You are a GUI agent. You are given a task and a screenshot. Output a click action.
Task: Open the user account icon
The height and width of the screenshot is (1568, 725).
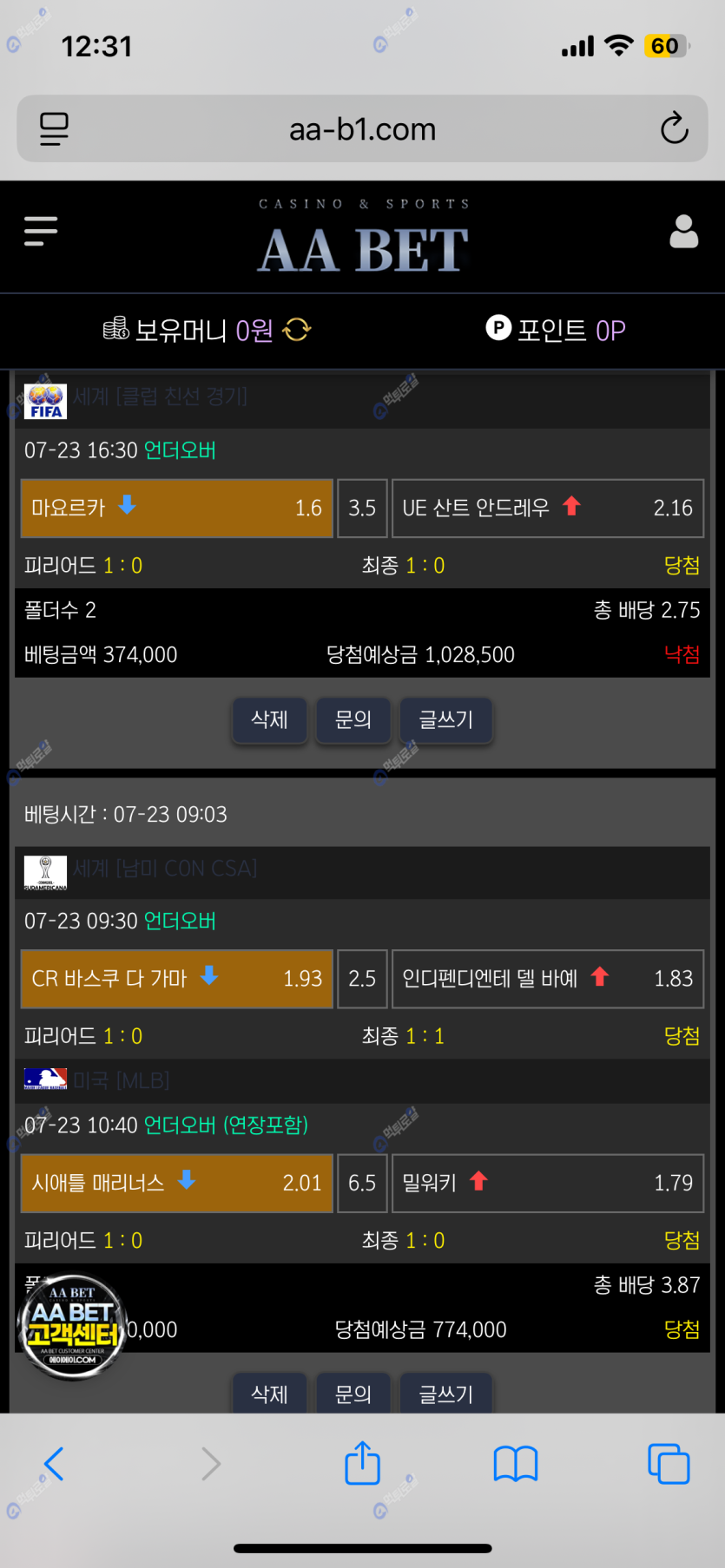[683, 232]
